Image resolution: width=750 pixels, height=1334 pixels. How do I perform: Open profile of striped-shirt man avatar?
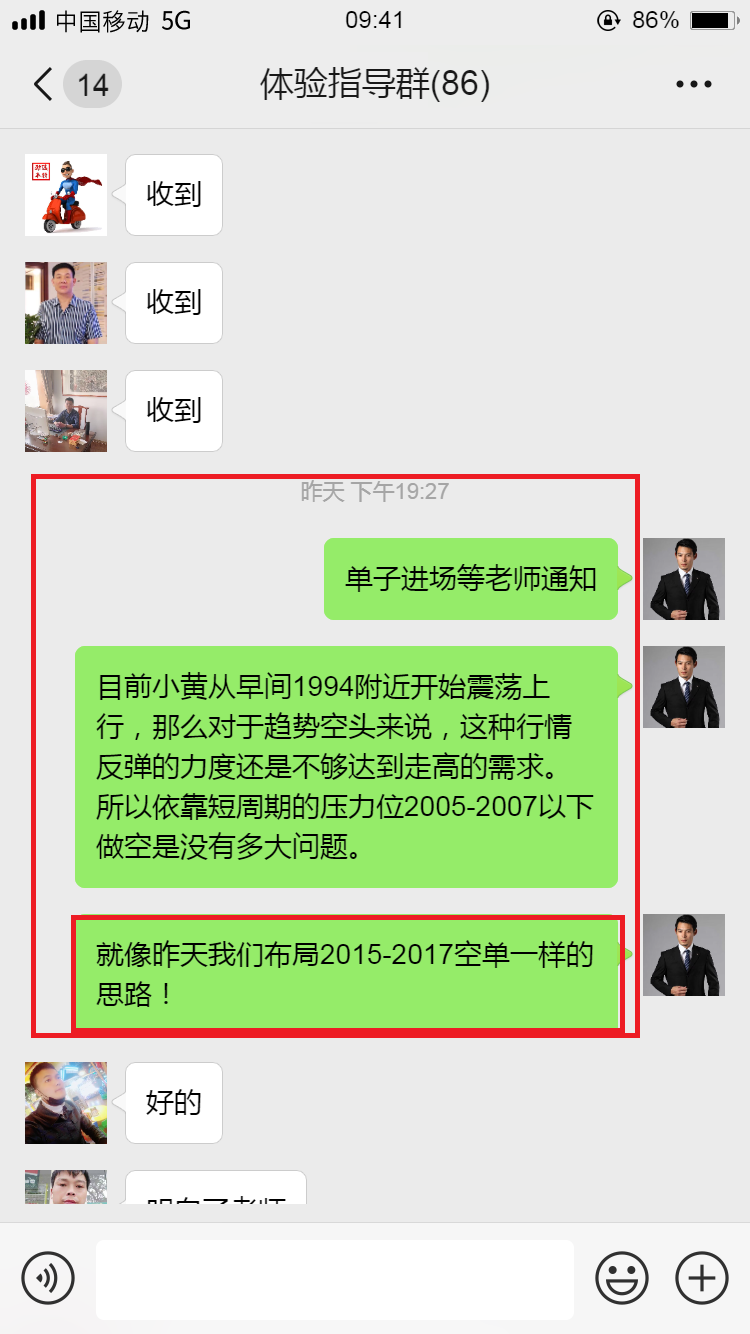pos(66,303)
